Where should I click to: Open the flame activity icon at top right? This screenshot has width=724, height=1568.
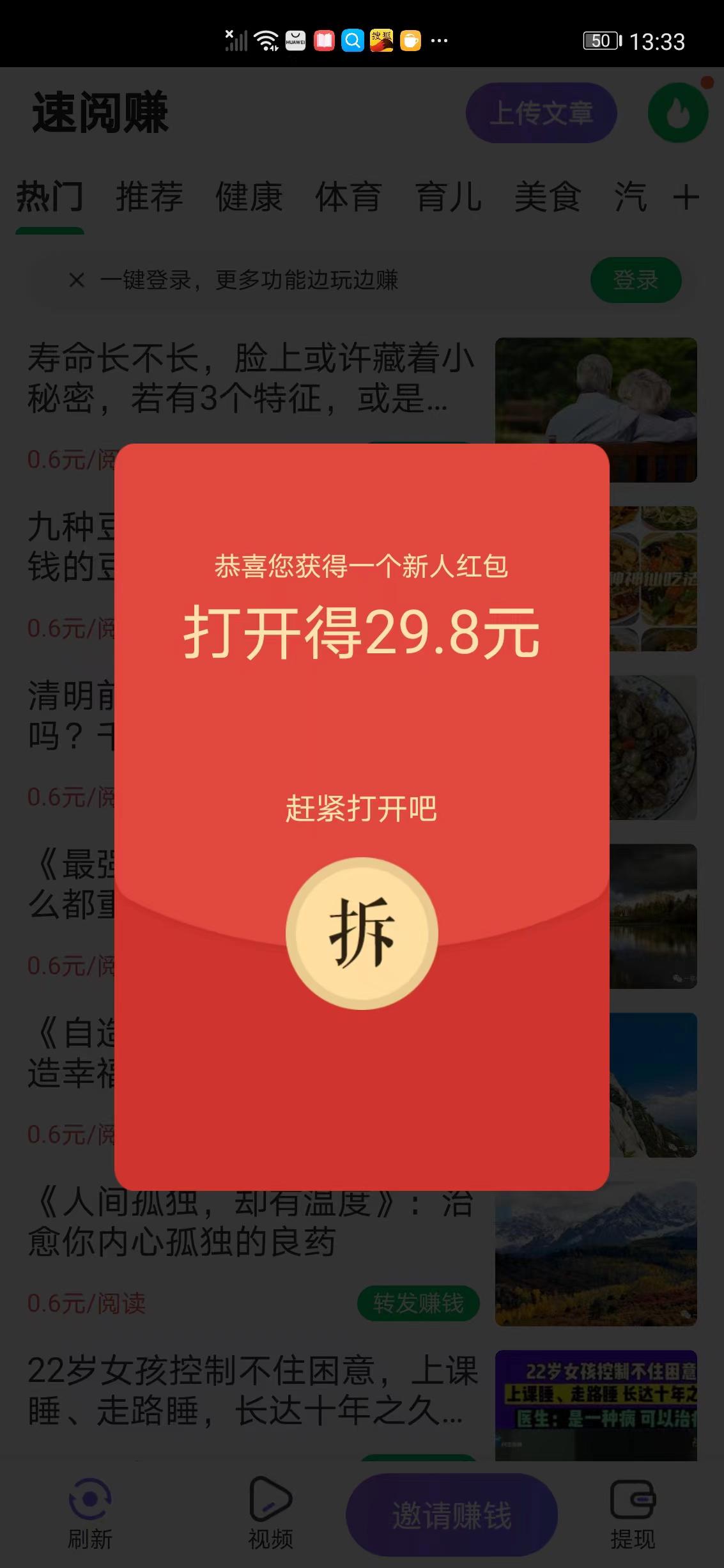[680, 112]
